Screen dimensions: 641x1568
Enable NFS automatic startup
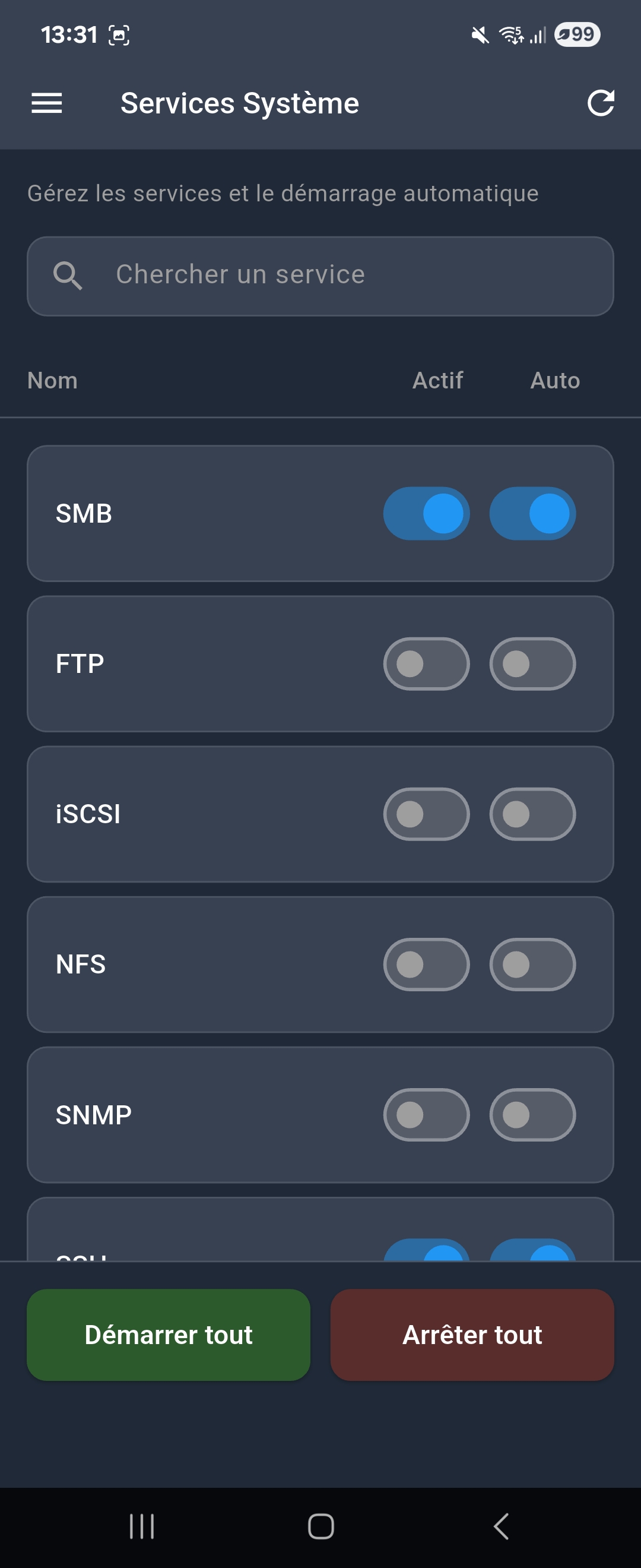pos(532,964)
